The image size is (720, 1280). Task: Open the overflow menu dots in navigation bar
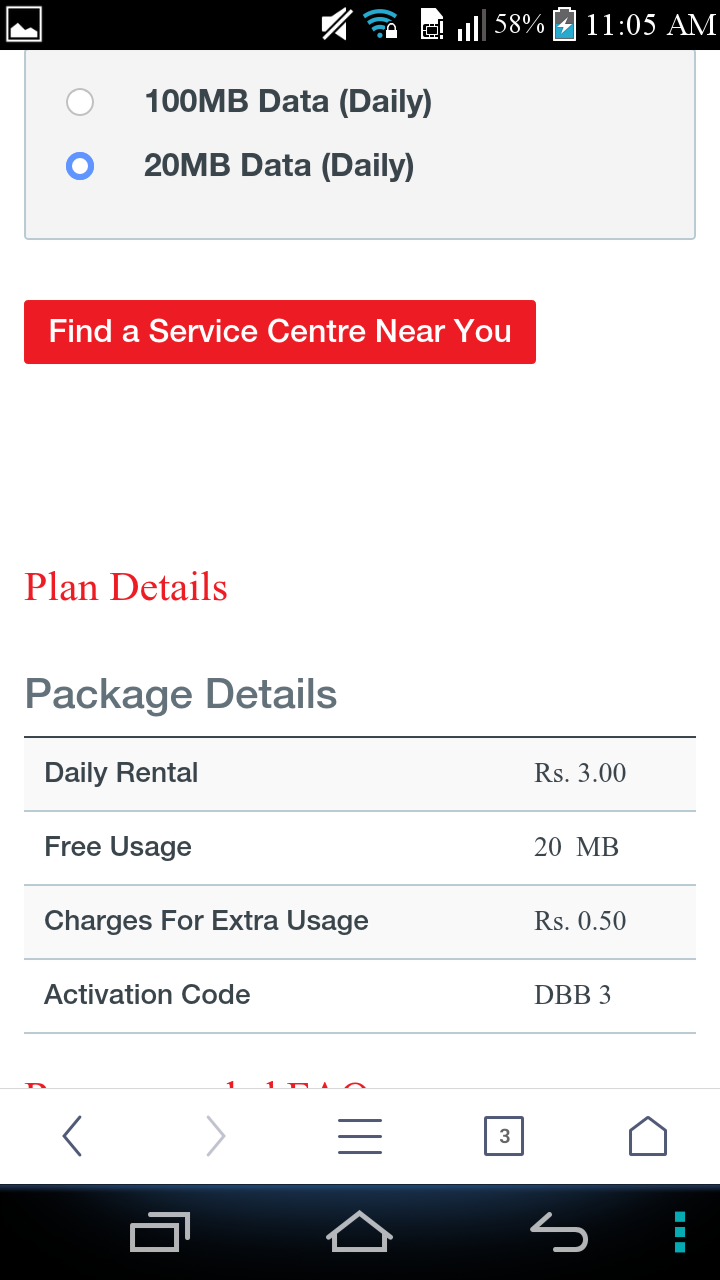(678, 1232)
